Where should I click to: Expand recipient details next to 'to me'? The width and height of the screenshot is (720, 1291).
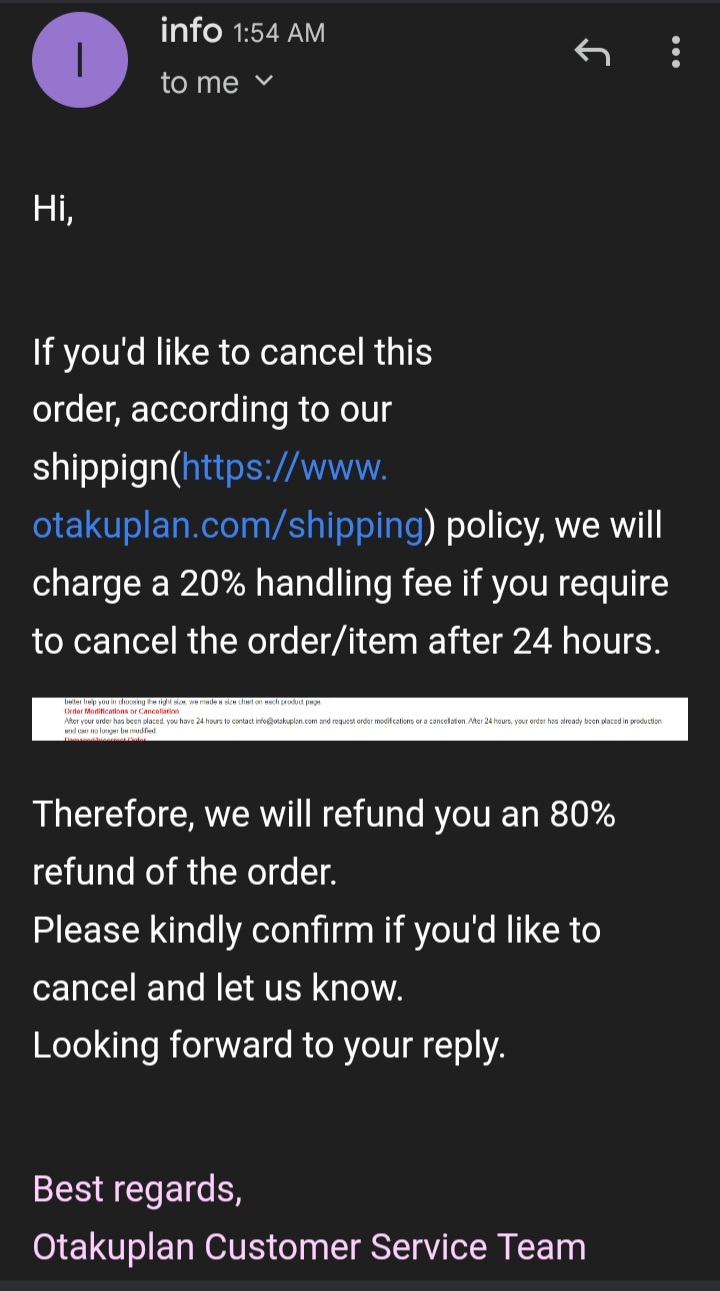tap(263, 82)
